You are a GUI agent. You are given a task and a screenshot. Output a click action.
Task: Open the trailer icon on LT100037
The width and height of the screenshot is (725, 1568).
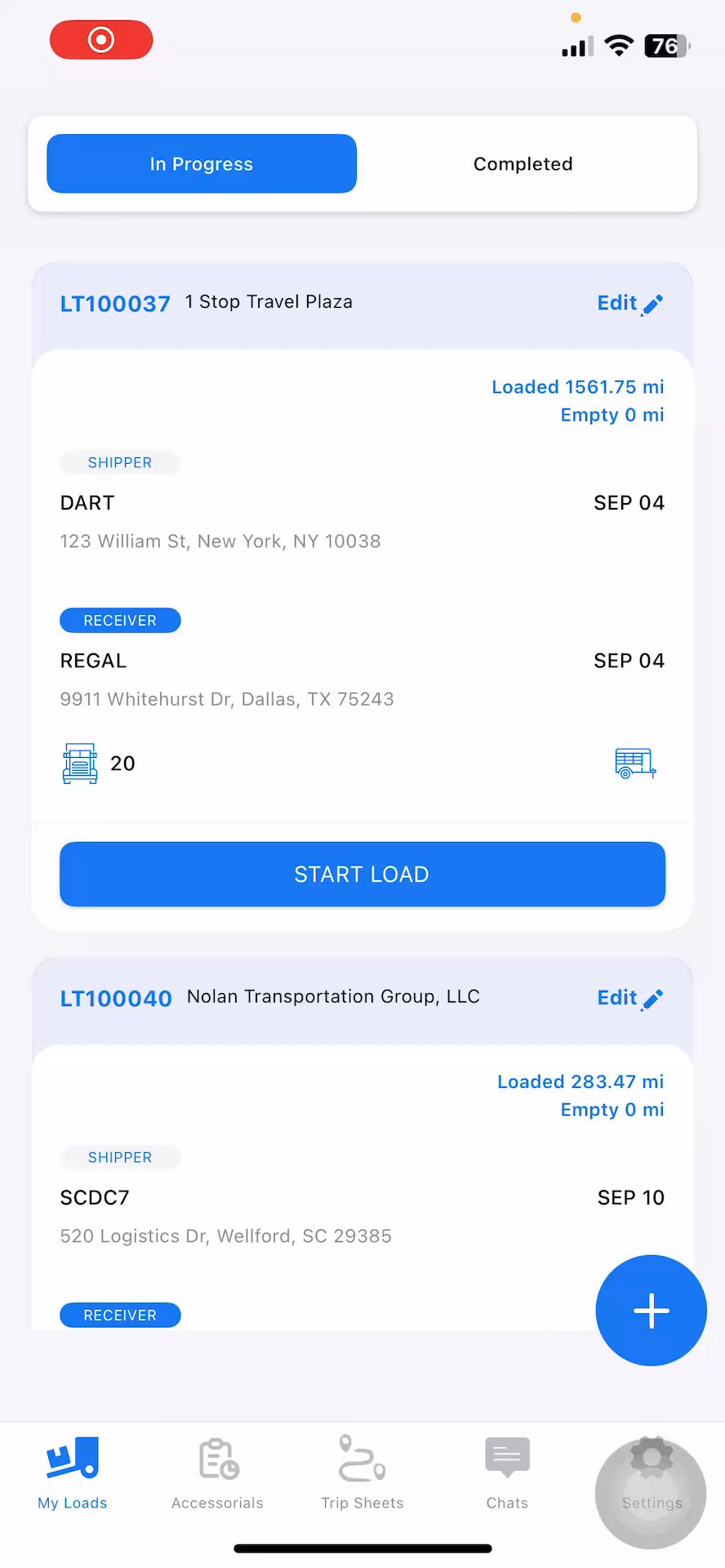coord(635,764)
